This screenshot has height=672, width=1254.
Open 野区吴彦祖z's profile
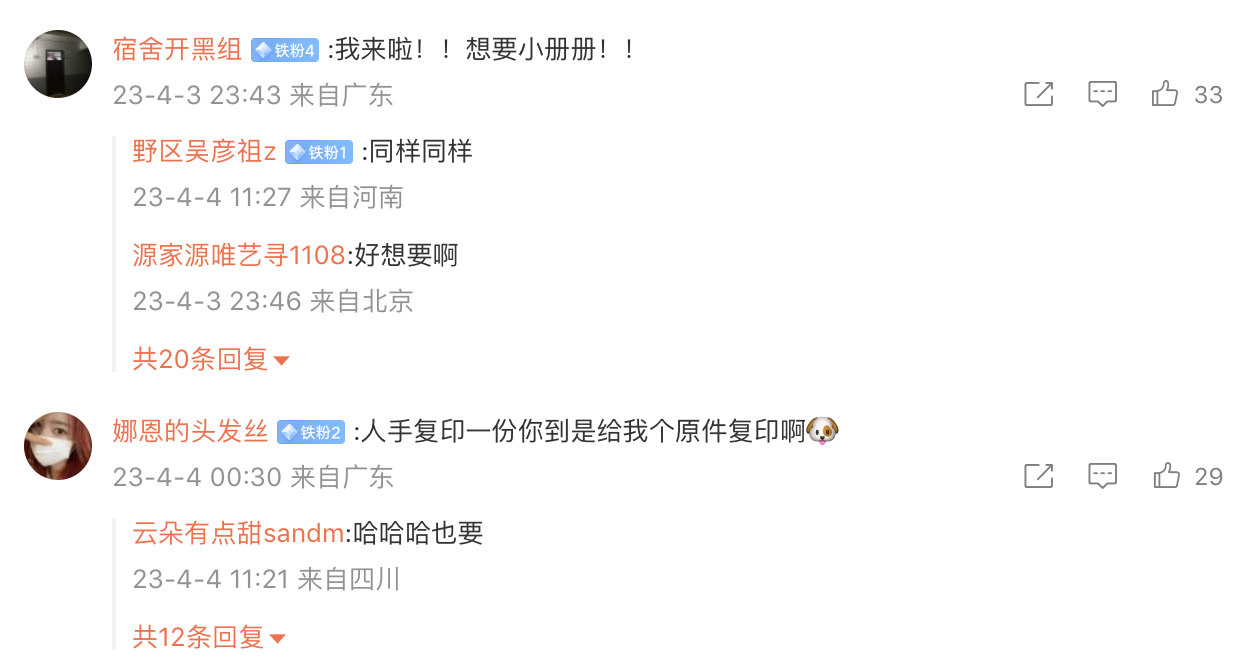pyautogui.click(x=204, y=152)
